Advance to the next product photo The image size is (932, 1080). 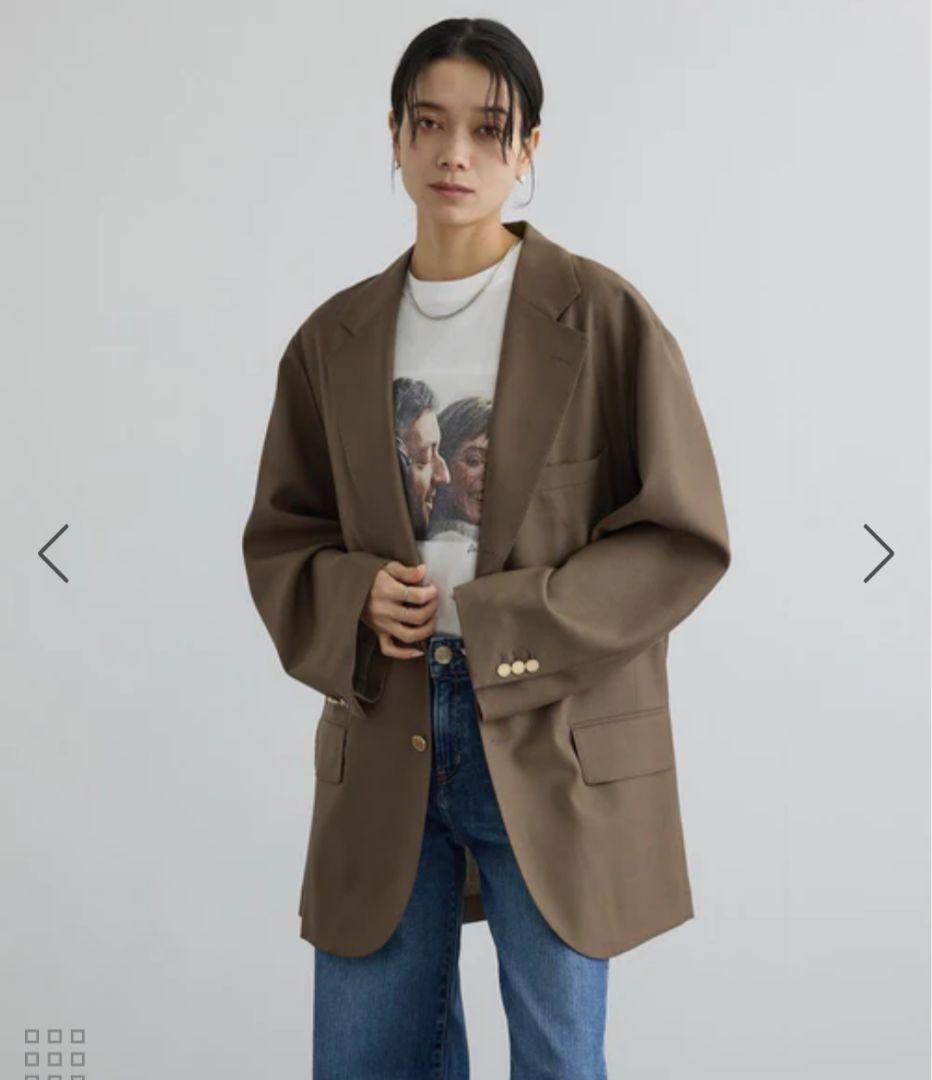point(879,553)
